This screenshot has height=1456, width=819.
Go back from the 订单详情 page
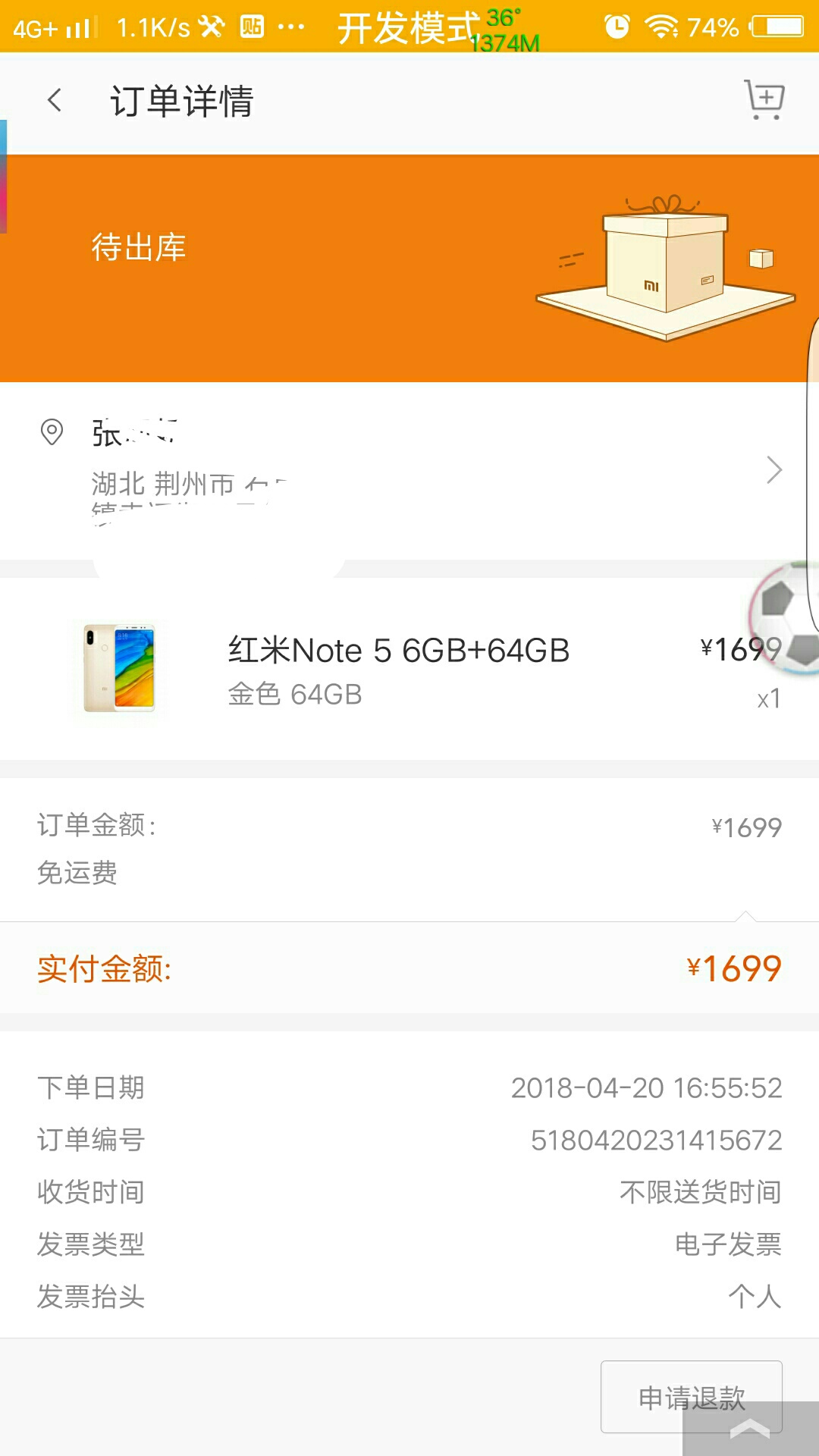(x=55, y=100)
